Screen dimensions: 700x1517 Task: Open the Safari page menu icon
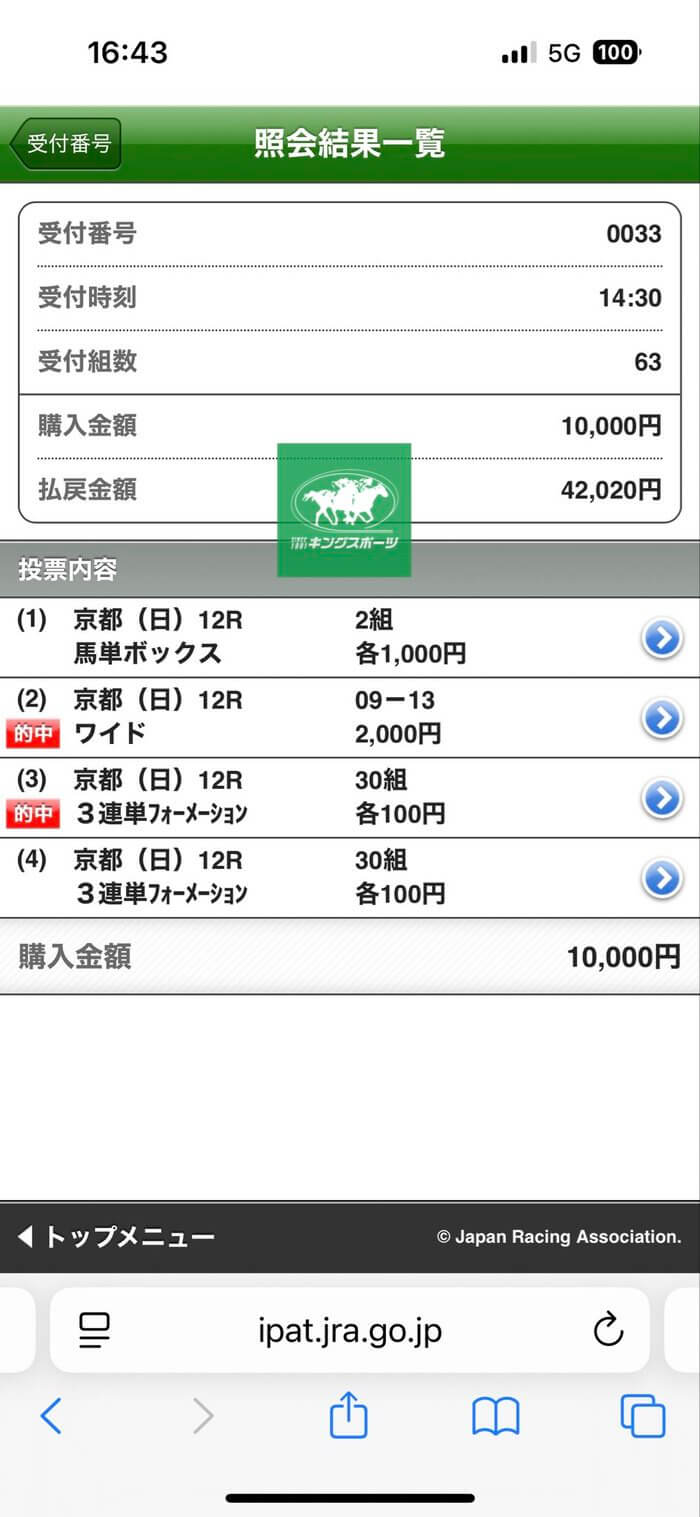pyautogui.click(x=94, y=1330)
